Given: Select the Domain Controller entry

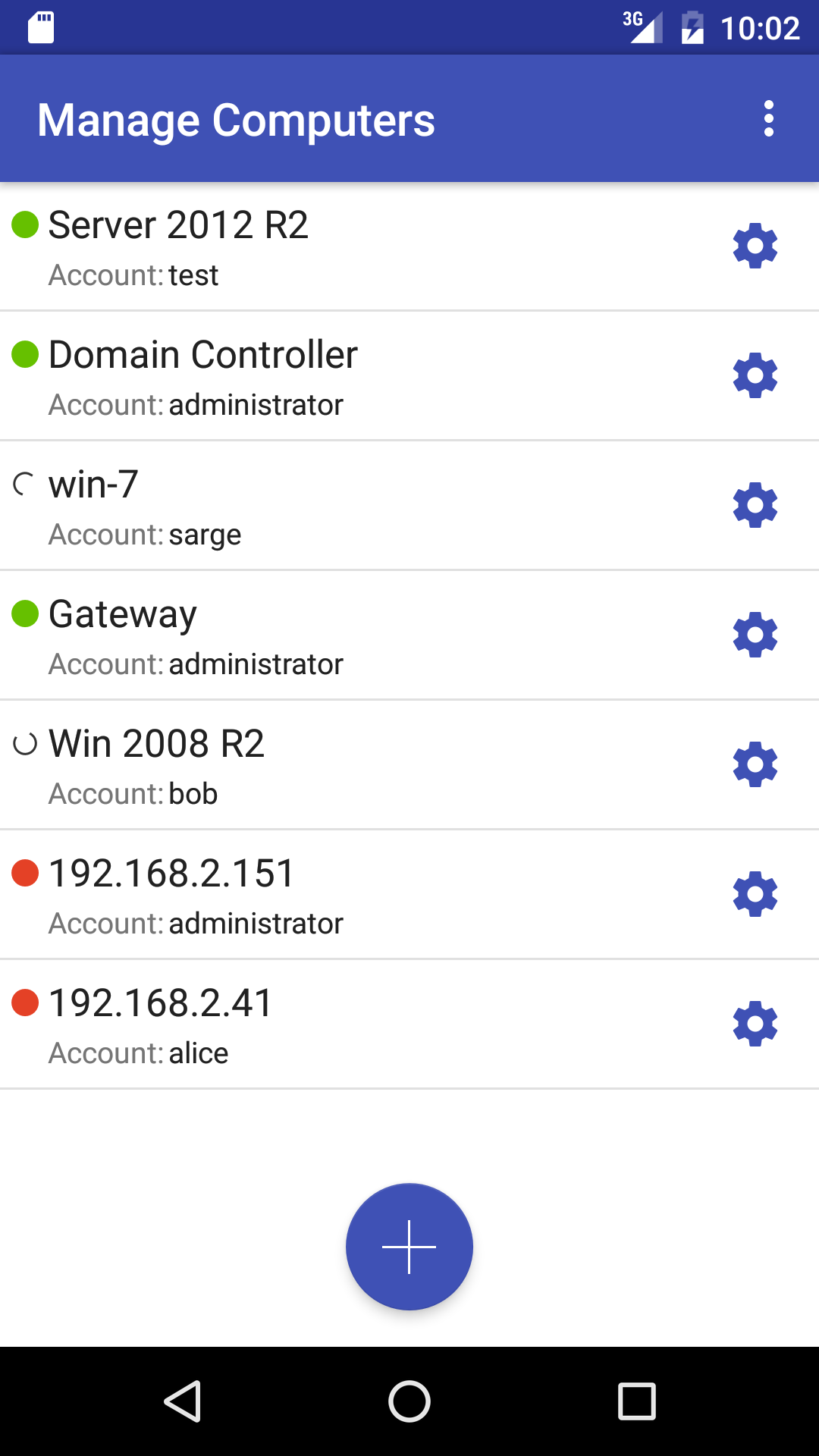Looking at the screenshot, I should pyautogui.click(x=303, y=377).
